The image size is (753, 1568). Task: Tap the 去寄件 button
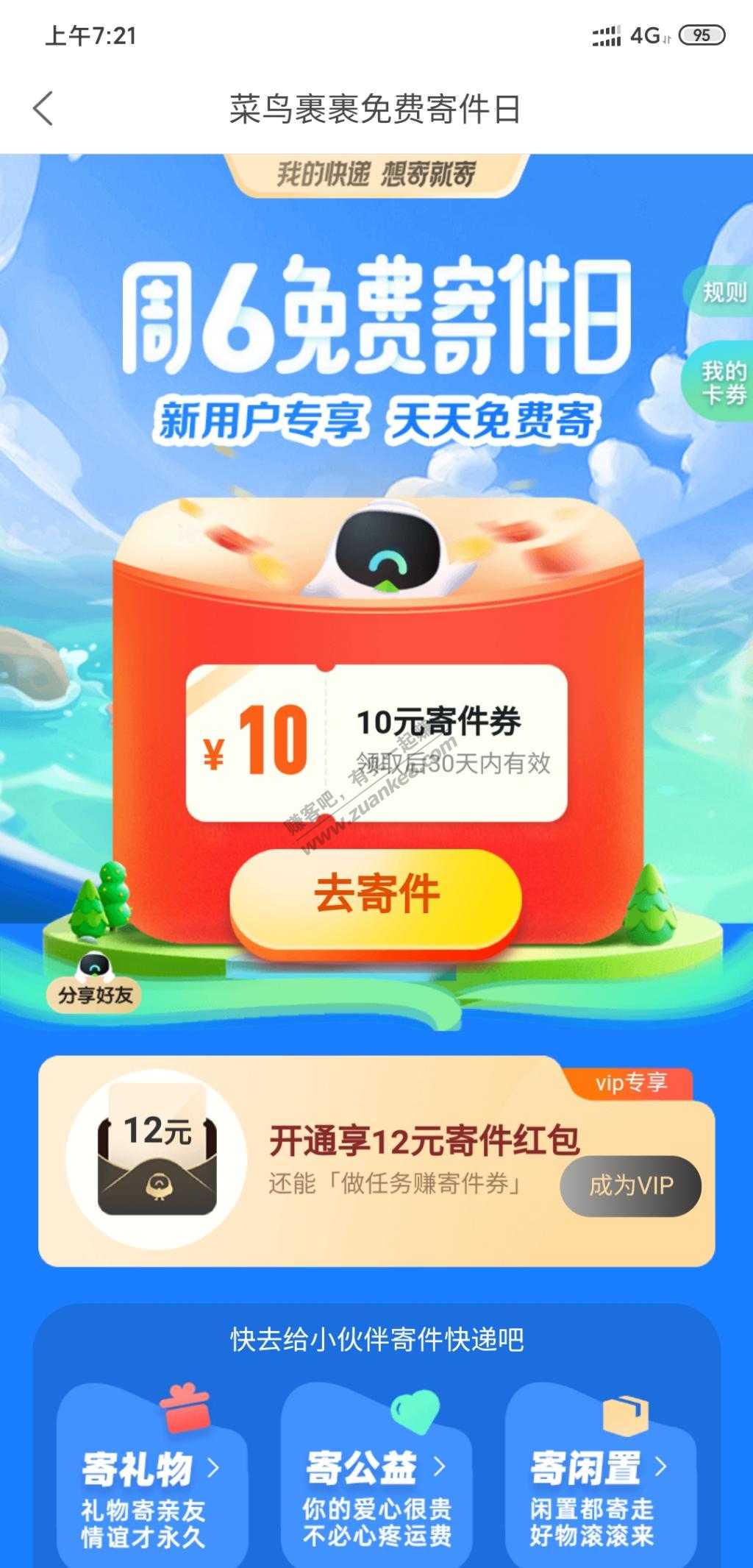pyautogui.click(x=376, y=895)
